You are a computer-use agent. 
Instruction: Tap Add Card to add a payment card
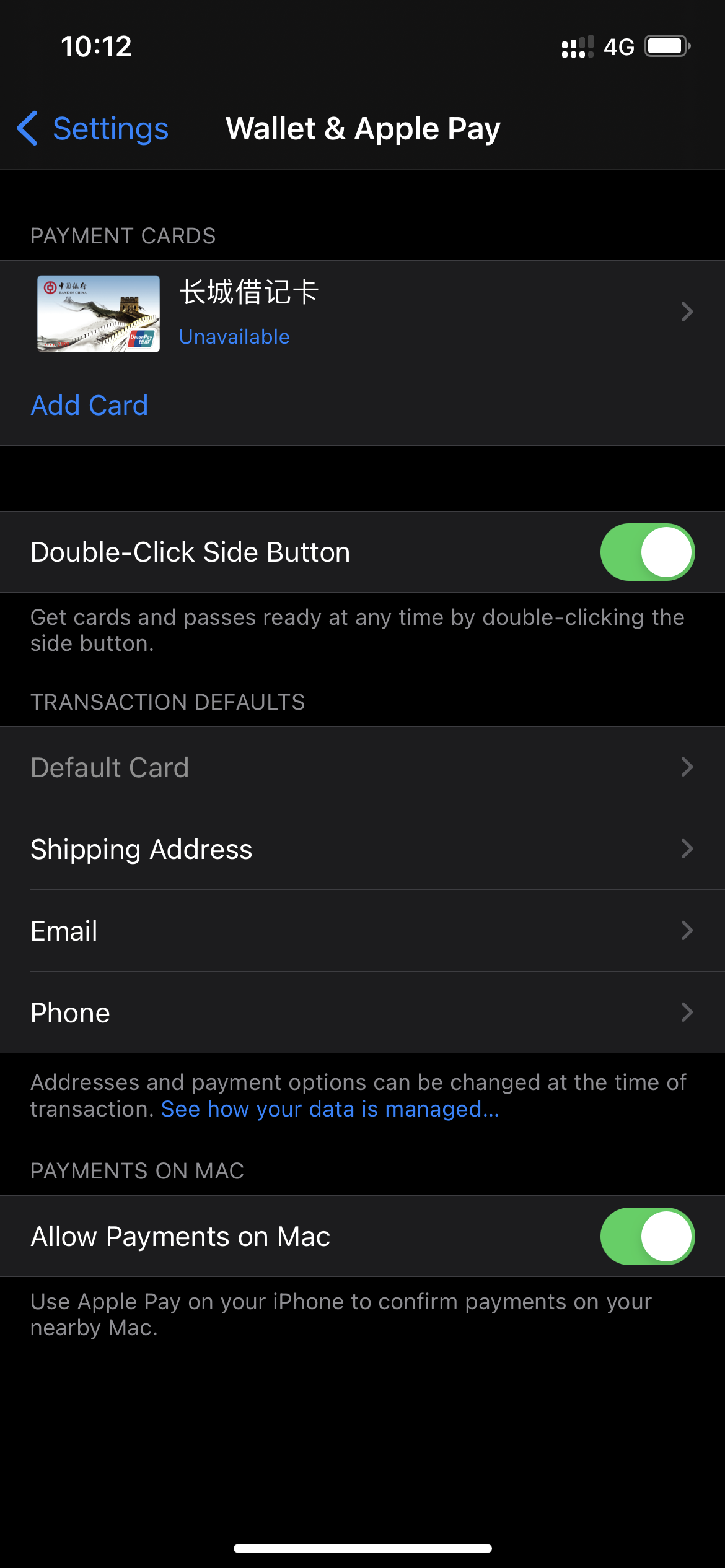coord(89,404)
